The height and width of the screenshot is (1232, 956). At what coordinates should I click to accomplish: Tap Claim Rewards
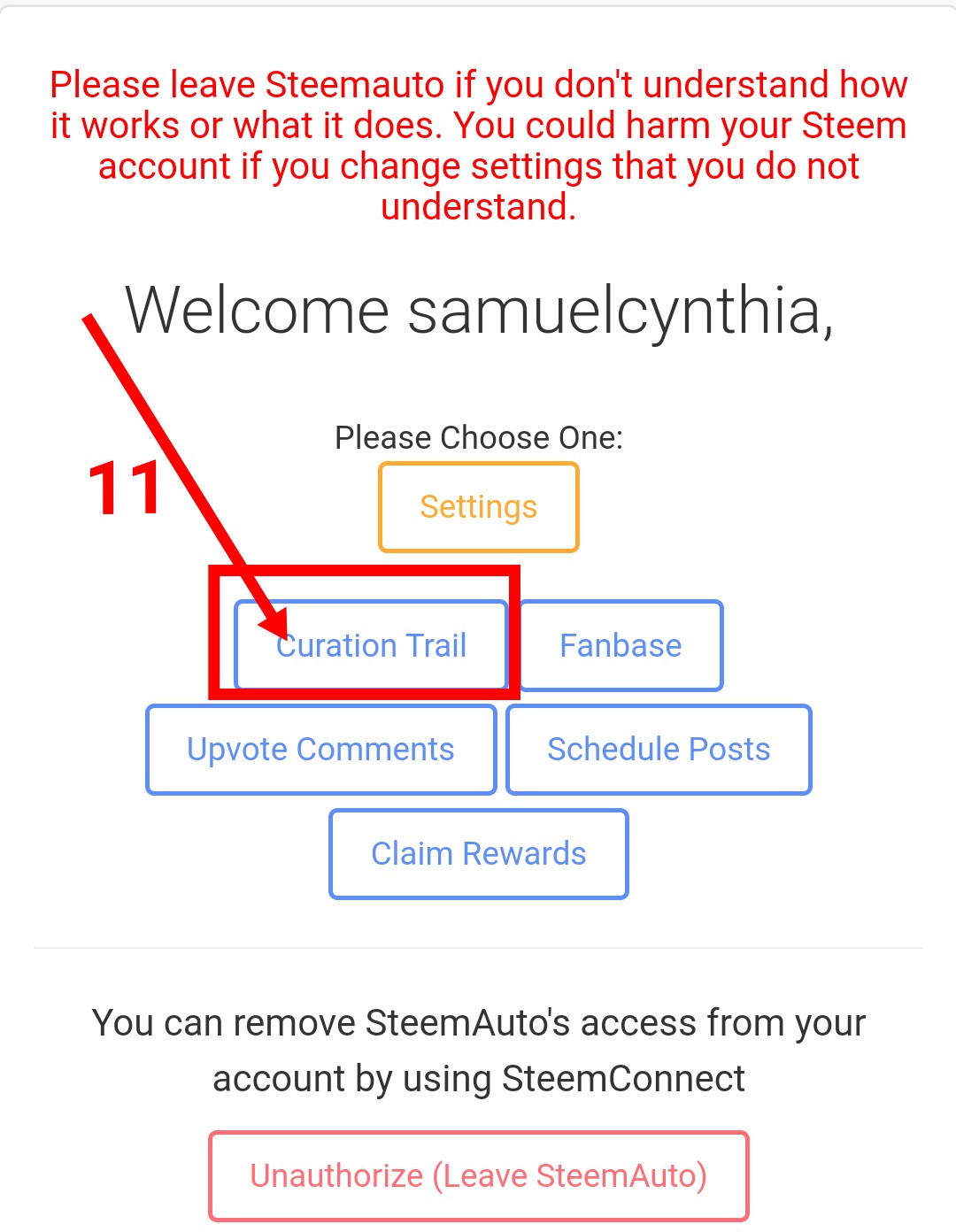tap(478, 854)
